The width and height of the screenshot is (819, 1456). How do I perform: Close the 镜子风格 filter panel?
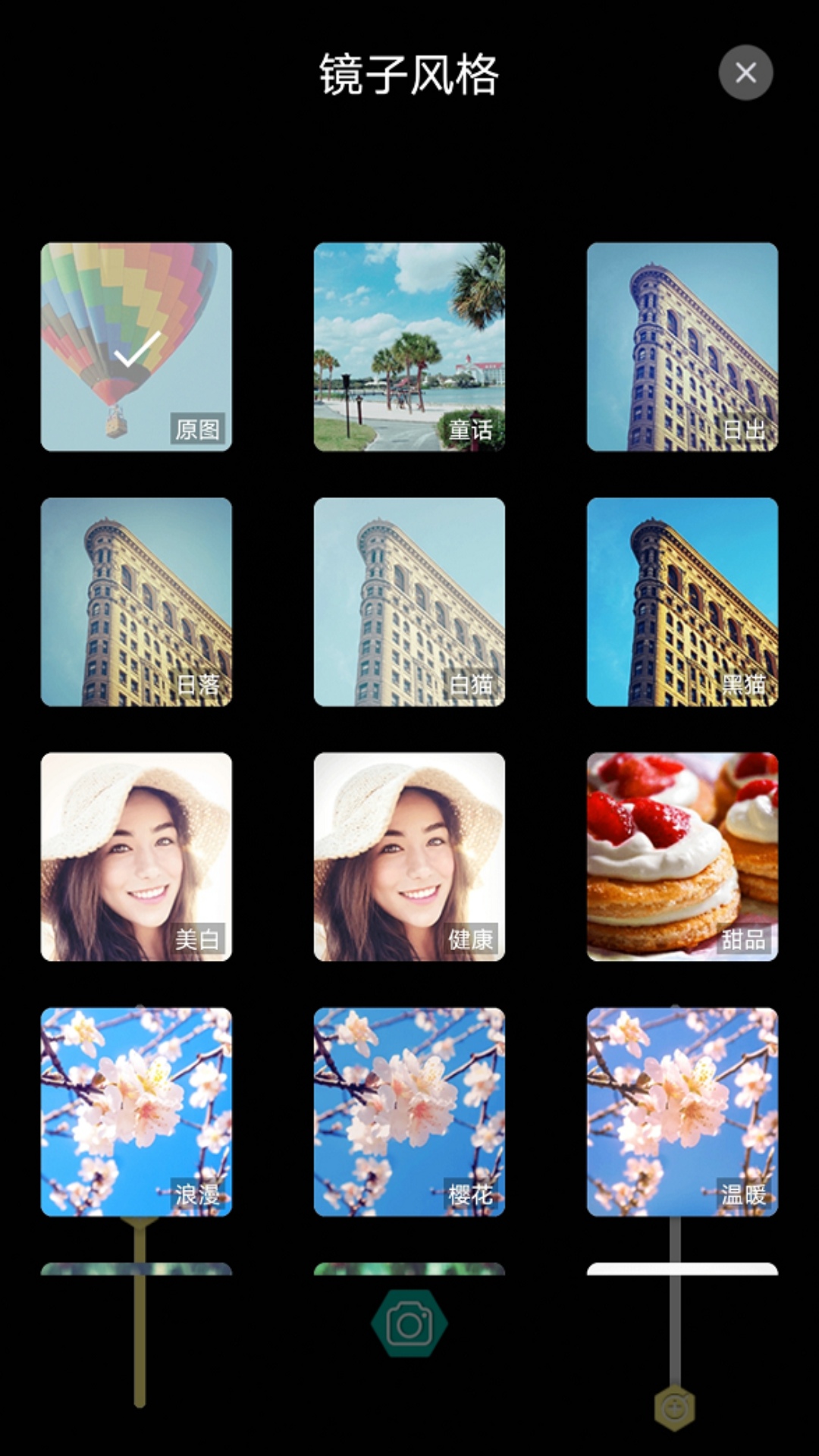pyautogui.click(x=745, y=73)
